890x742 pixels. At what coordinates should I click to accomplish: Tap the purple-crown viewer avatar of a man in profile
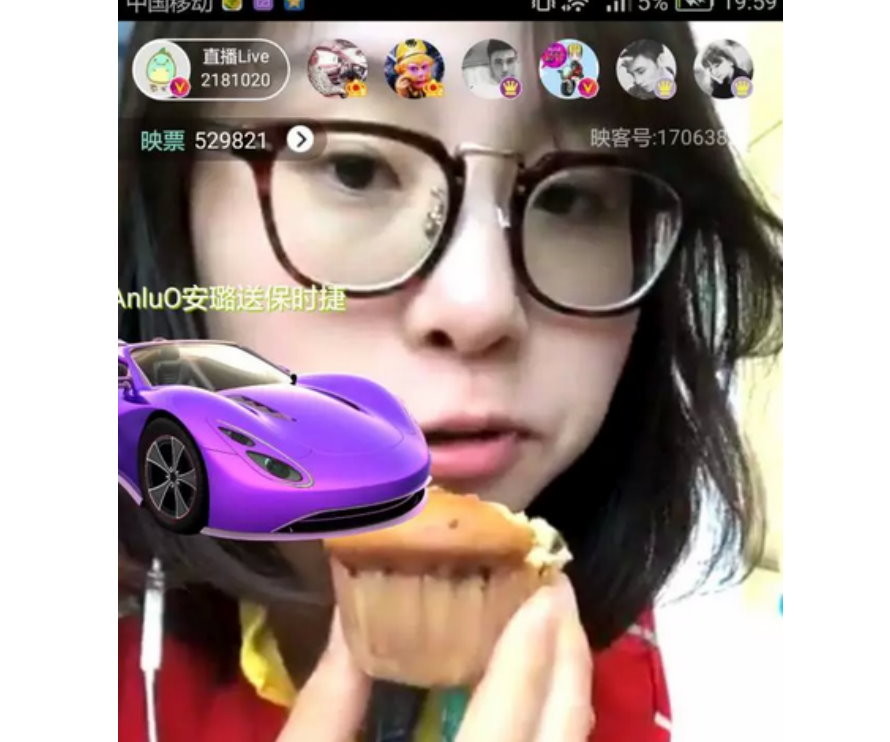(491, 69)
